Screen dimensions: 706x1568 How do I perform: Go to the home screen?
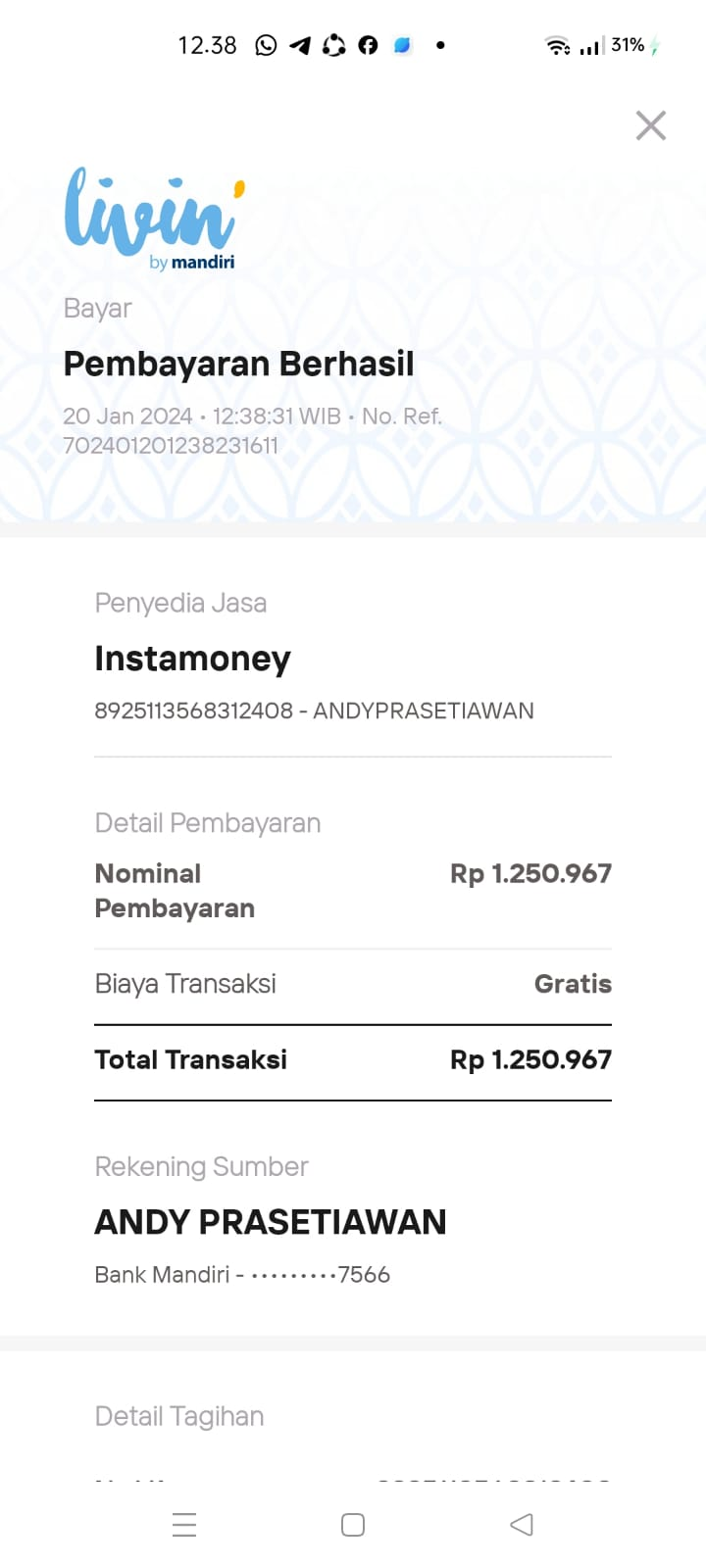[x=353, y=1524]
